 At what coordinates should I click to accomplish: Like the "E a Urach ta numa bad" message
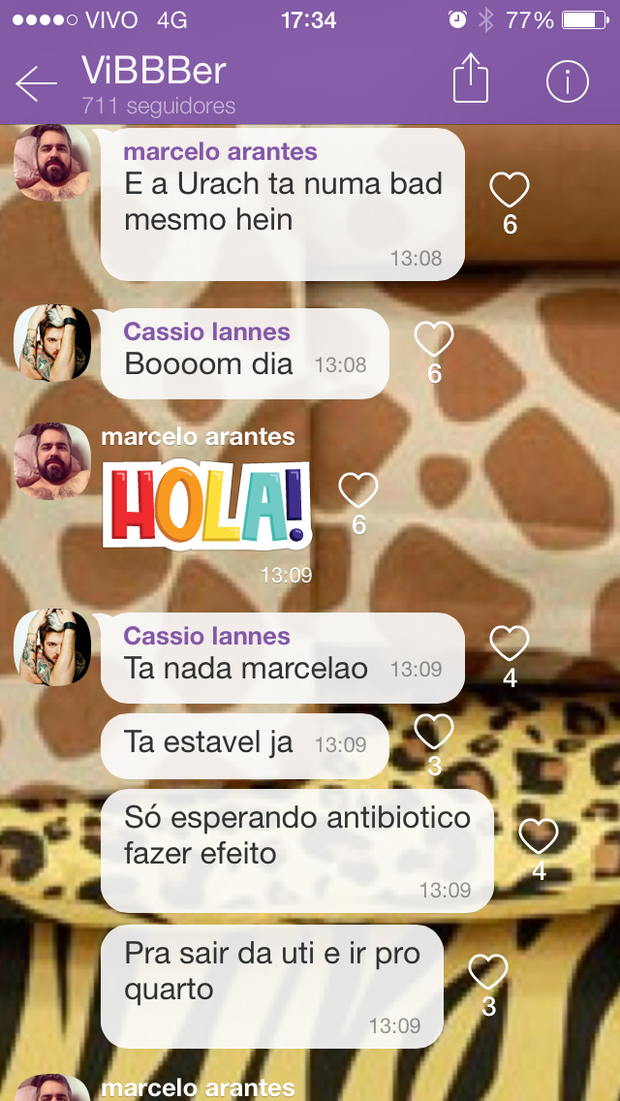point(509,189)
